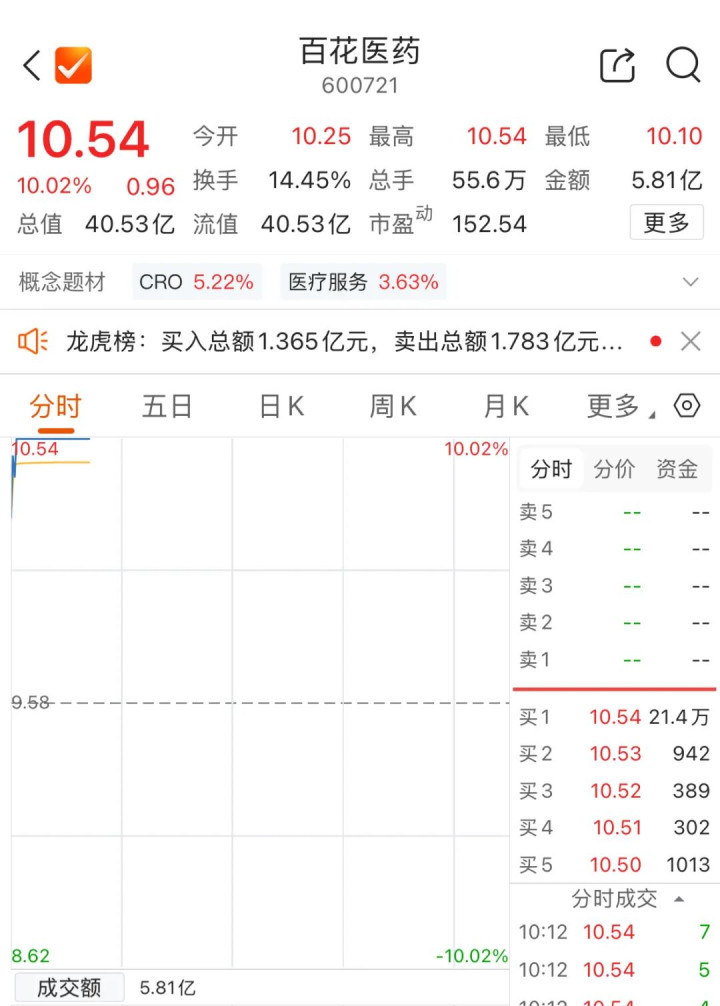The height and width of the screenshot is (1006, 720).
Task: Switch to the 五日 chart tab
Action: [x=167, y=407]
